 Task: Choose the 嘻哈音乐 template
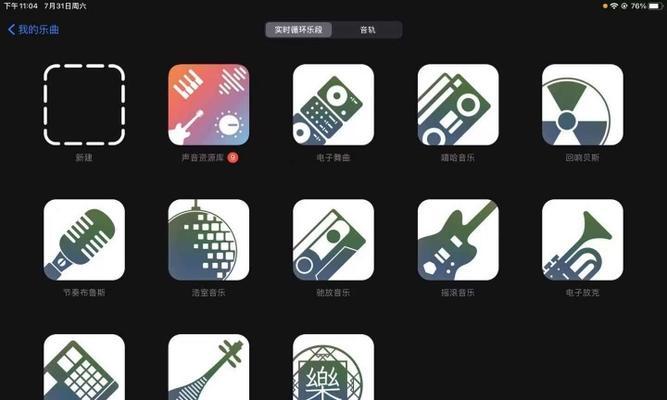click(458, 105)
